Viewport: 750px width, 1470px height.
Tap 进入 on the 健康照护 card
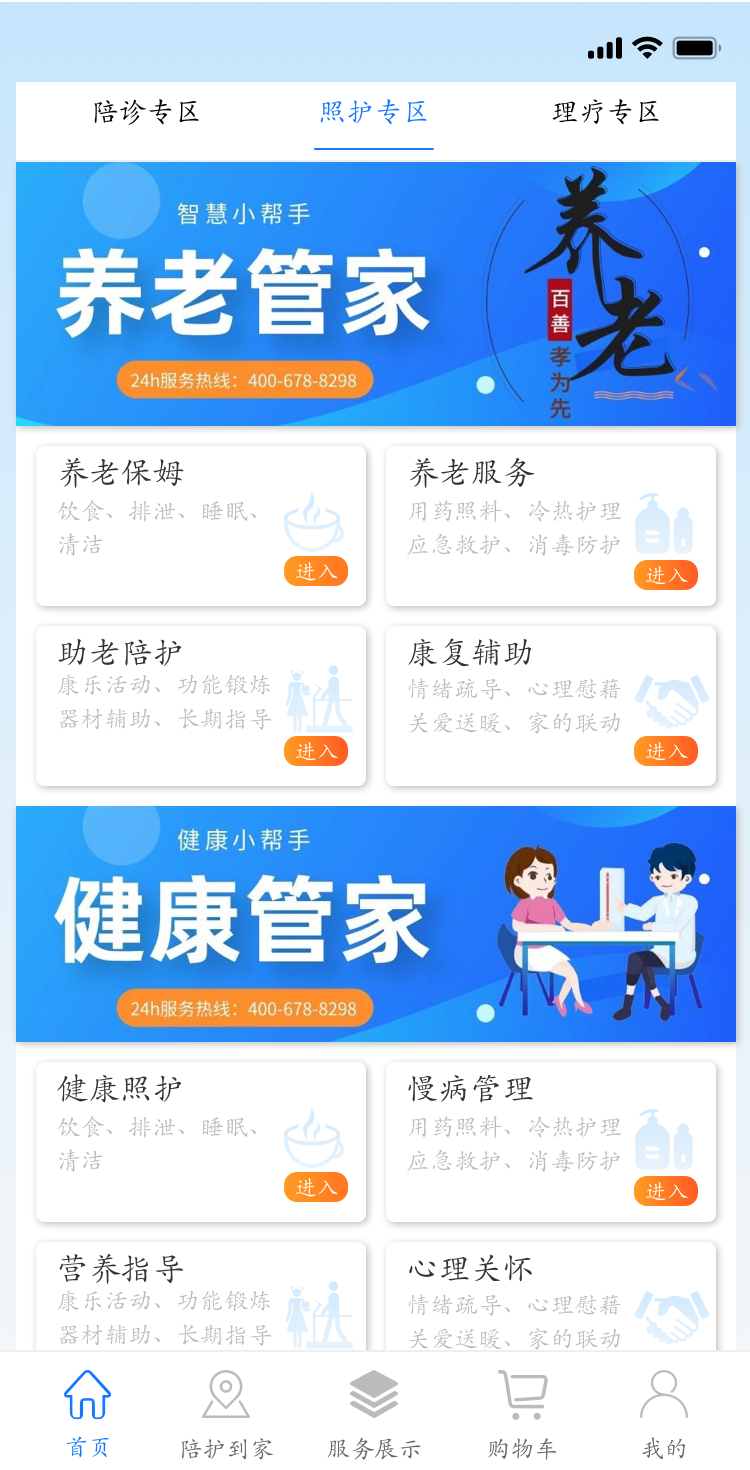(x=316, y=1187)
